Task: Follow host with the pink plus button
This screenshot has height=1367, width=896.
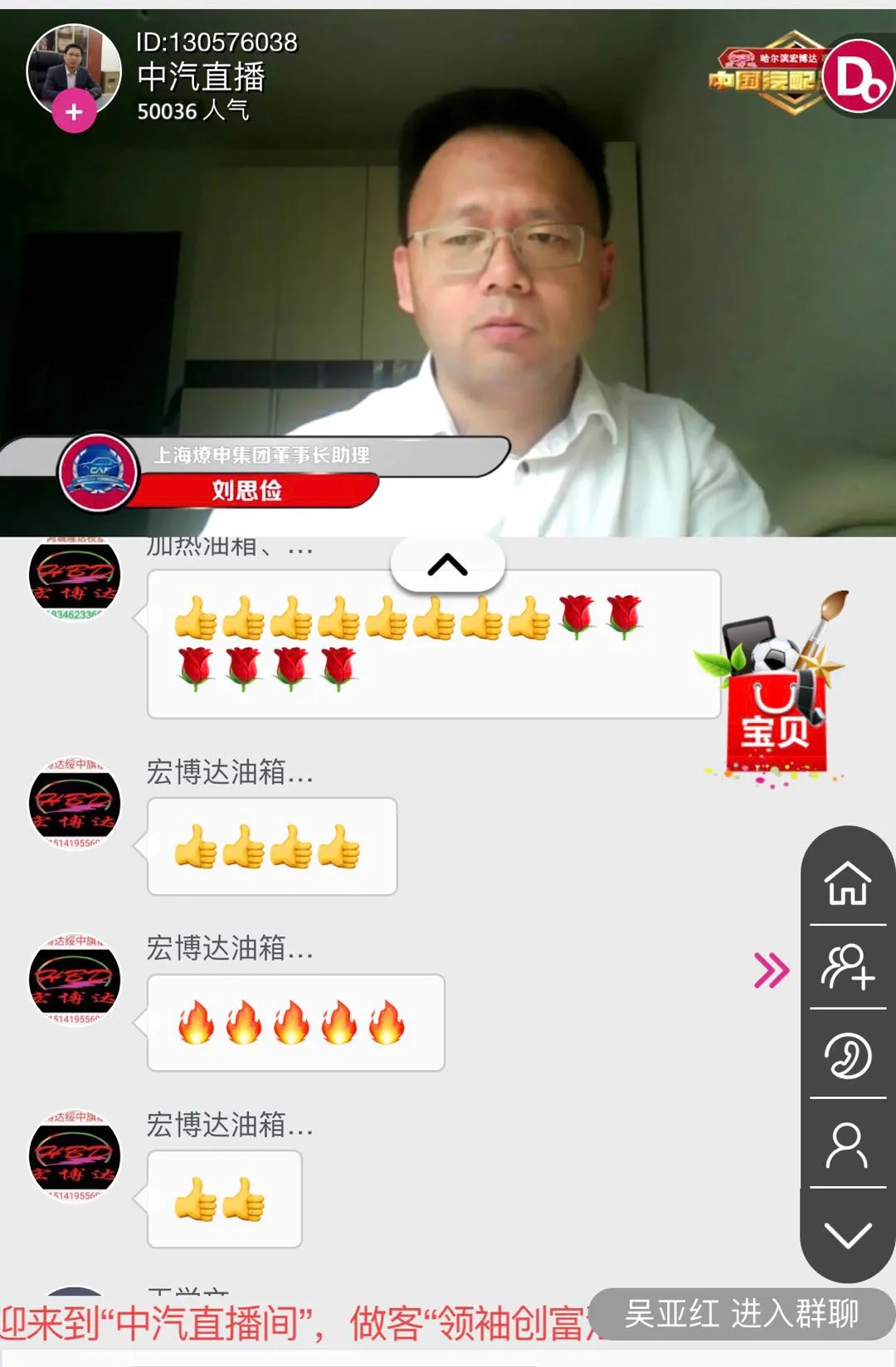Action: 74,112
